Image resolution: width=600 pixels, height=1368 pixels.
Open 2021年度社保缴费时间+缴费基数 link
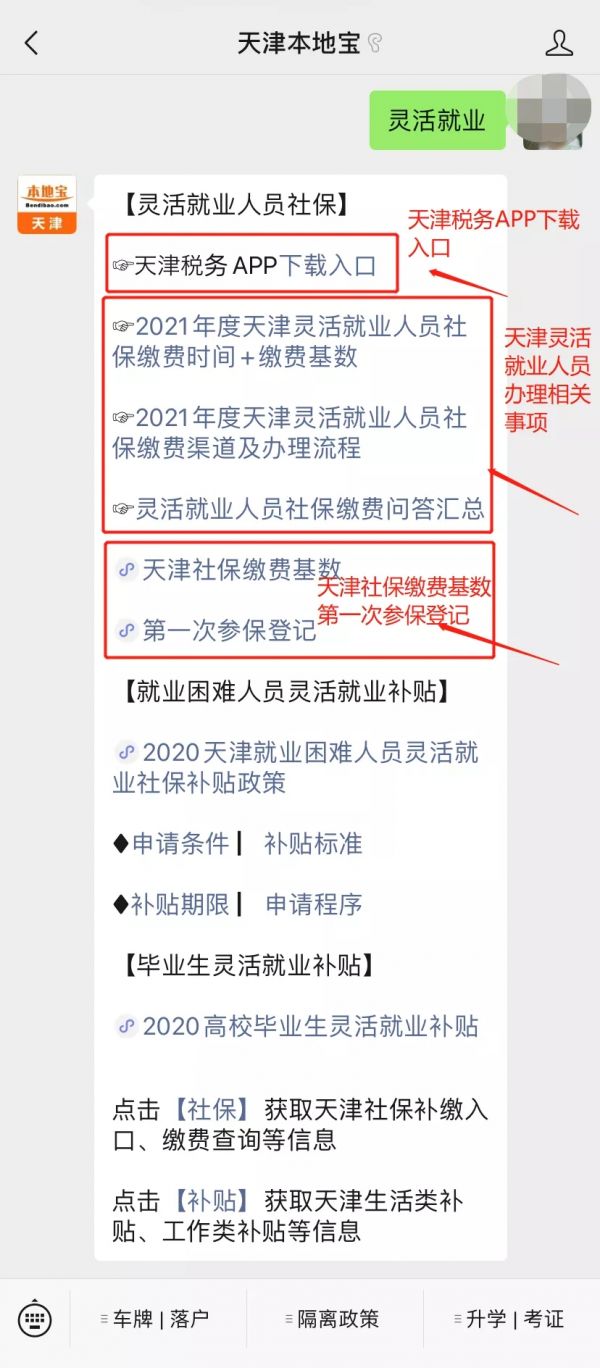click(290, 342)
